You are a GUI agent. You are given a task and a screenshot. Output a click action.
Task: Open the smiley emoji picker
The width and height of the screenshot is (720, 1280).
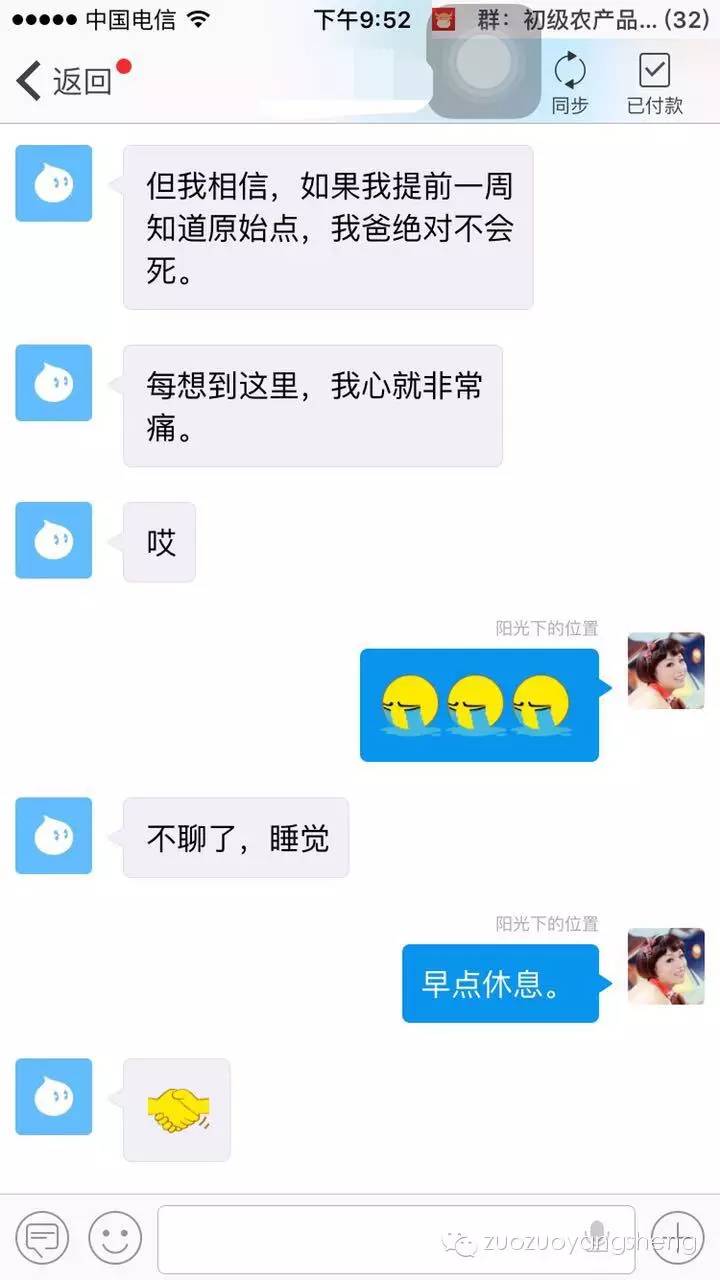coord(113,1238)
